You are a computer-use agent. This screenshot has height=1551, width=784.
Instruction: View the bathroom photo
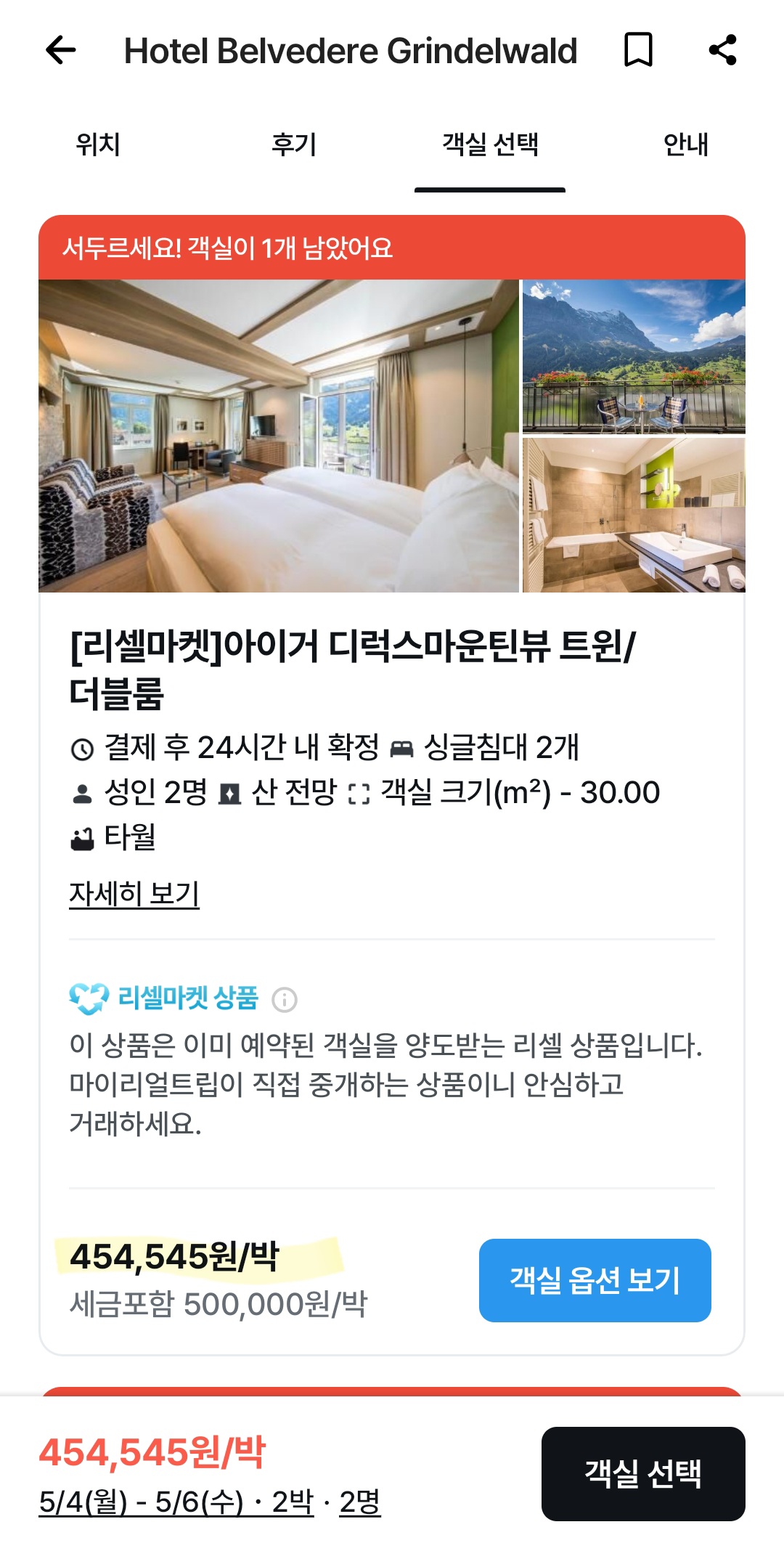pyautogui.click(x=634, y=515)
